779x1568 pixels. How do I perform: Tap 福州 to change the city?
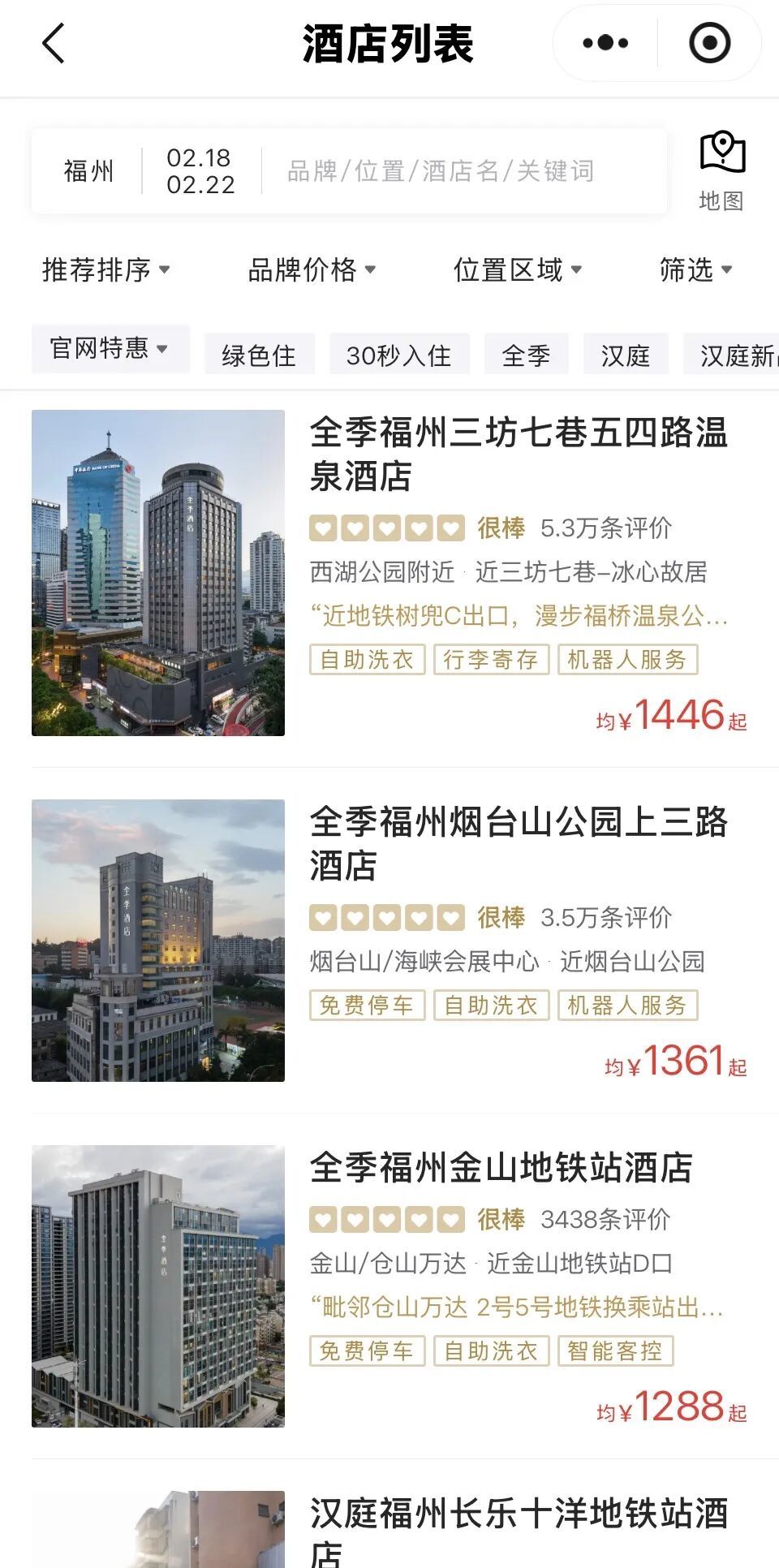[88, 170]
